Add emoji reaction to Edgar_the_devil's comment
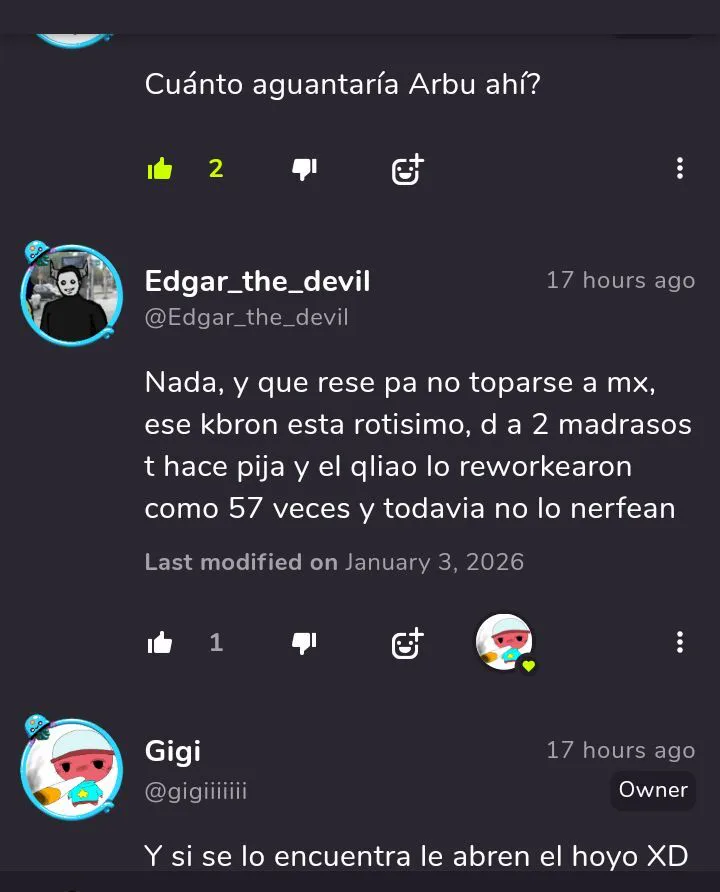The width and height of the screenshot is (720, 892). 407,642
